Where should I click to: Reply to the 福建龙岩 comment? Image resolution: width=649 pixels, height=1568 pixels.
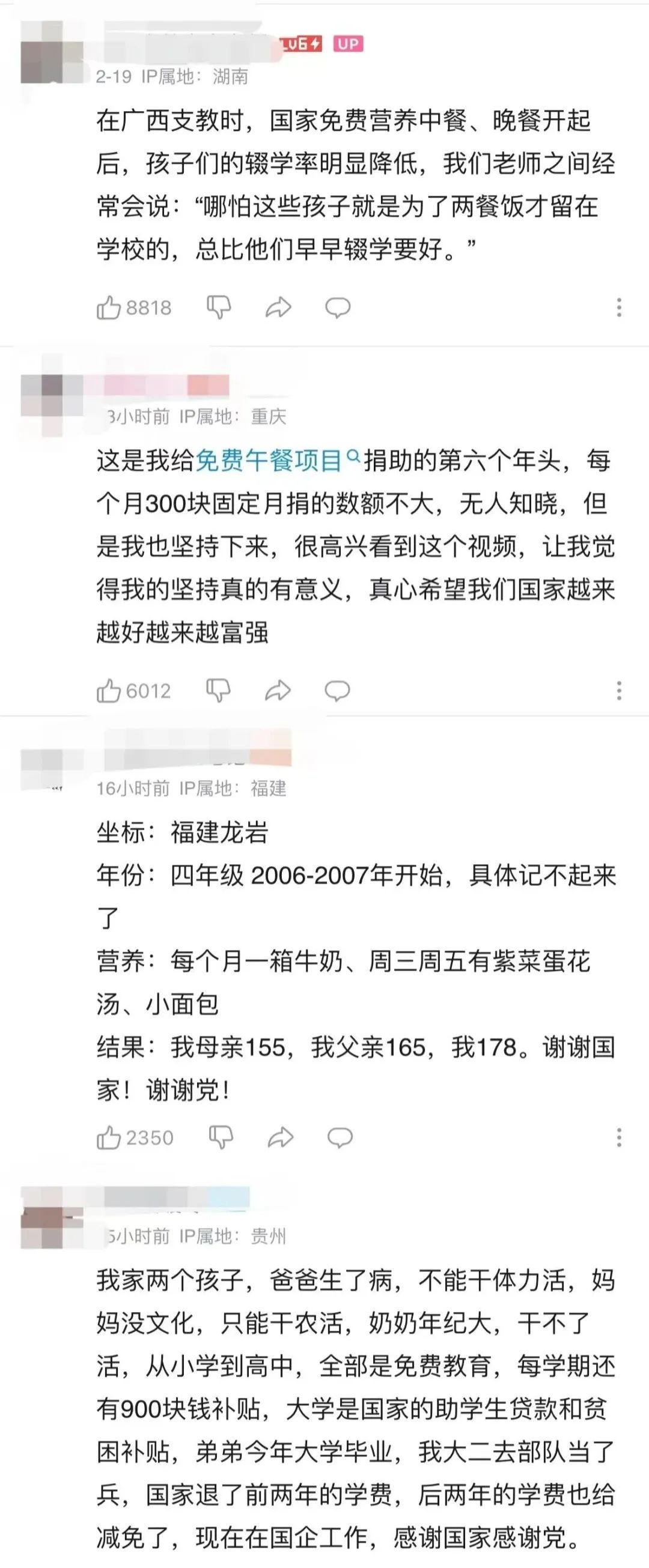[340, 1137]
